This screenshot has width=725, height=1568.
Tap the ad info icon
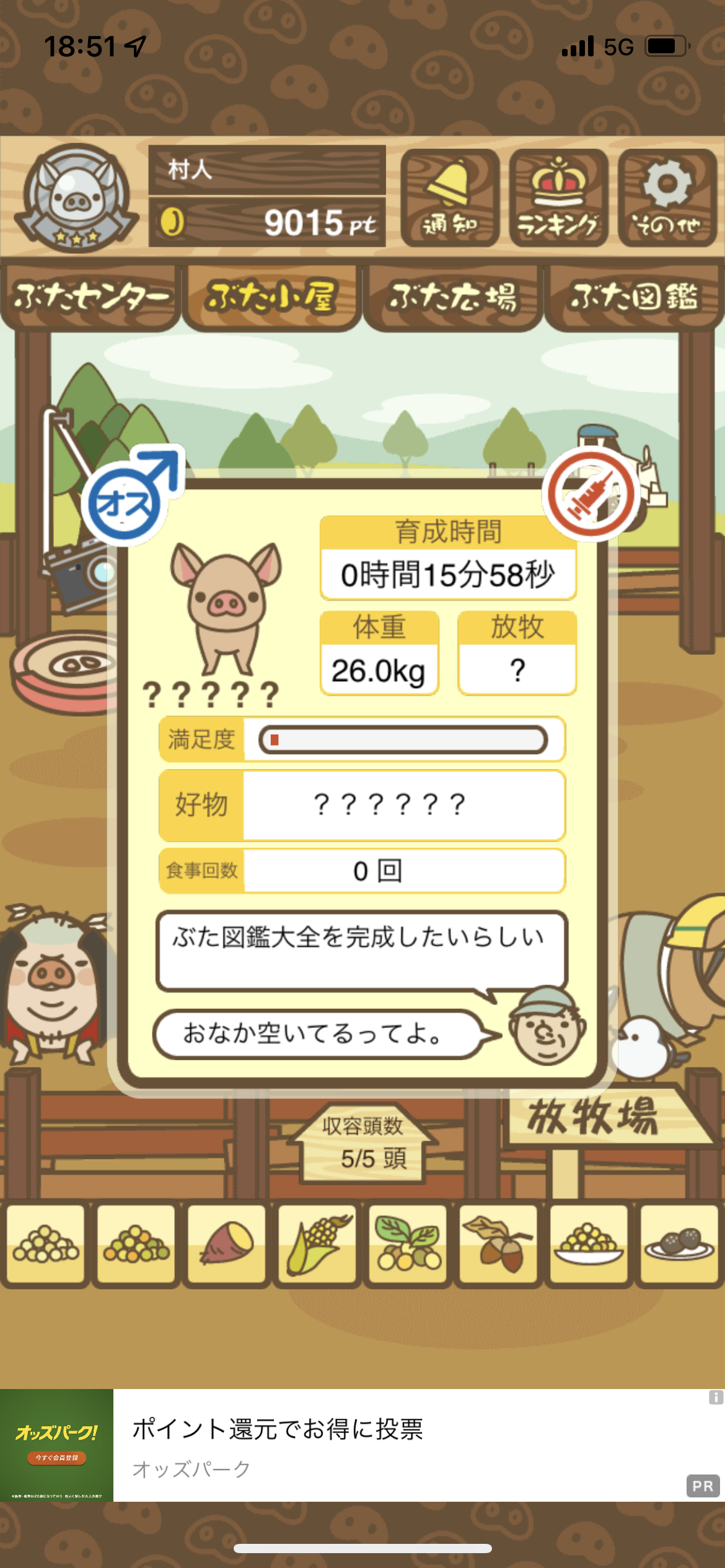pyautogui.click(x=716, y=1397)
